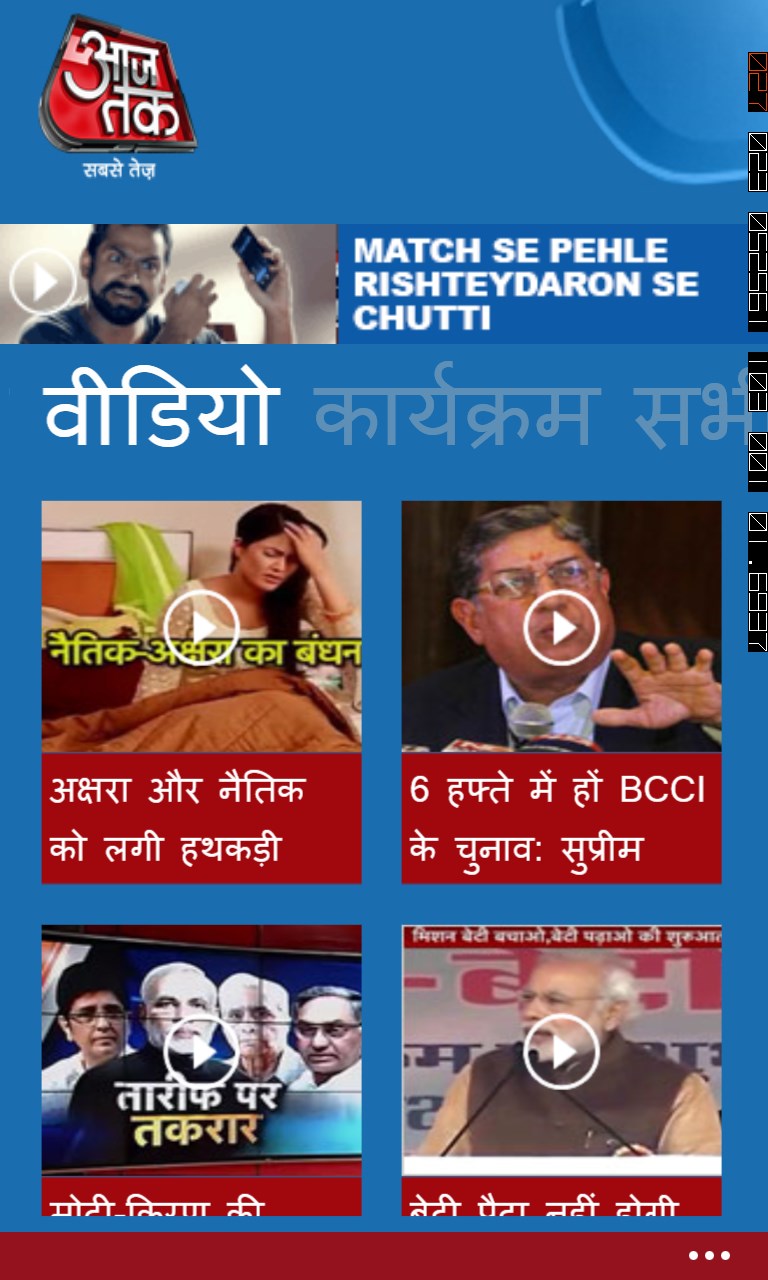Play the Match Se Pehle Rishteydaron banner video
Screen dimensions: 768x1280
coord(43,283)
